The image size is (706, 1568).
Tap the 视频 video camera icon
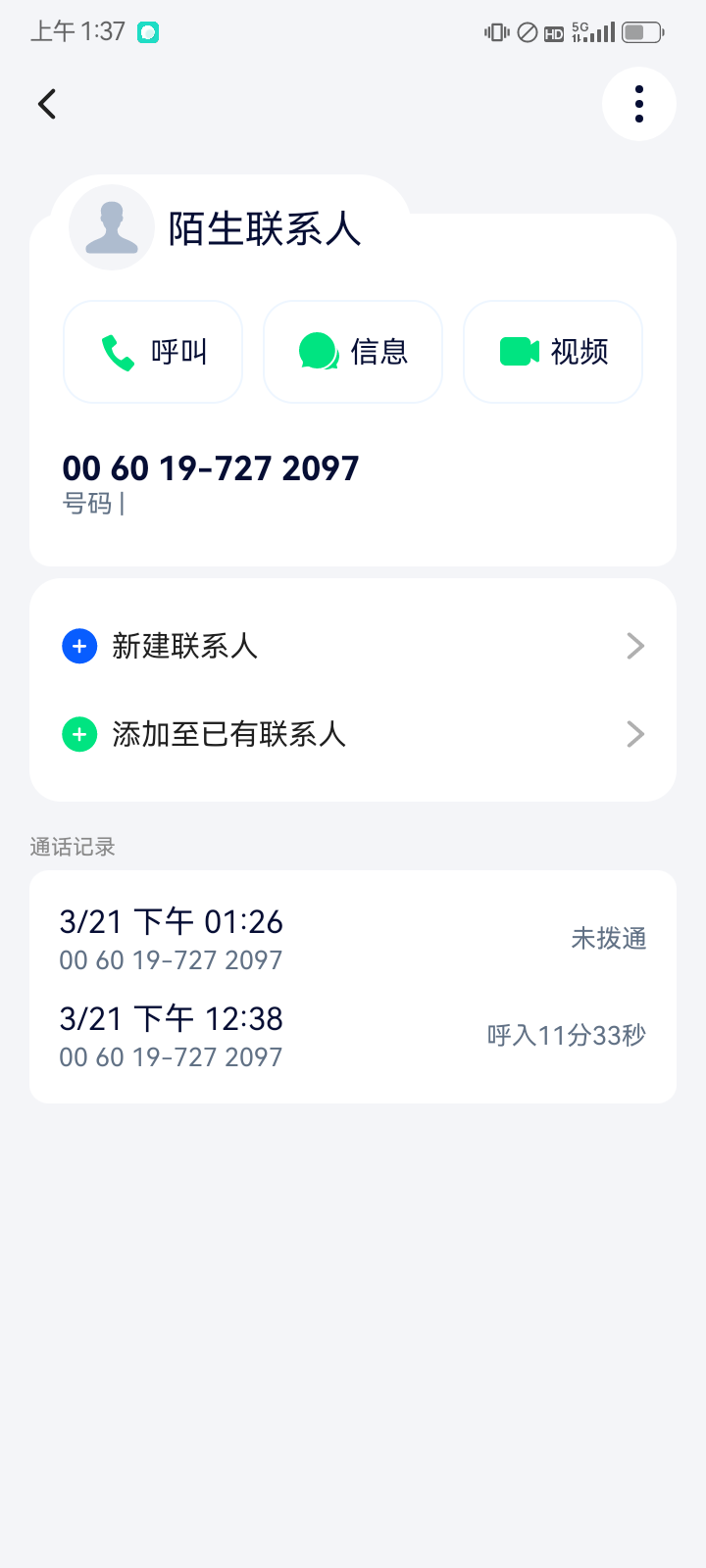519,351
